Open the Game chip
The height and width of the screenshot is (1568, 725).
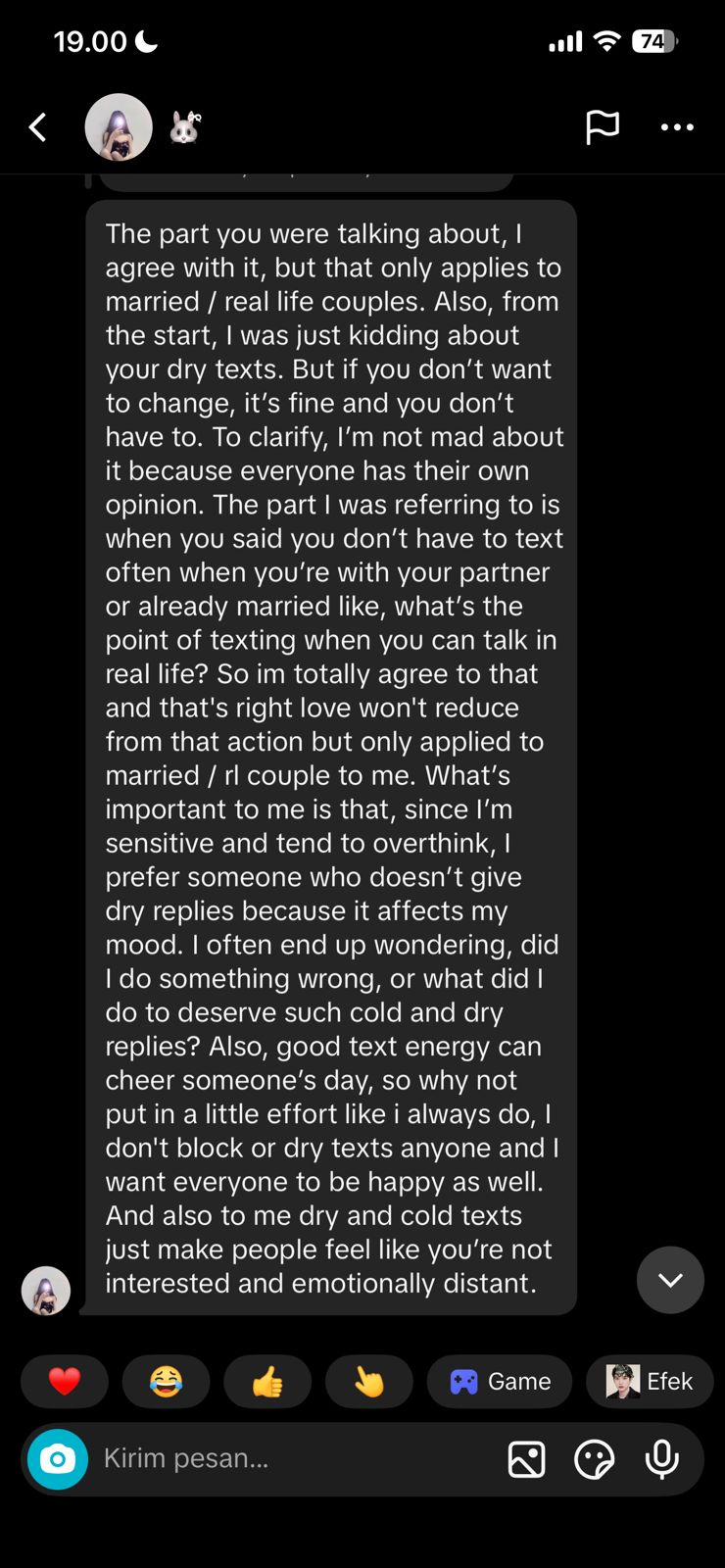[x=500, y=1382]
